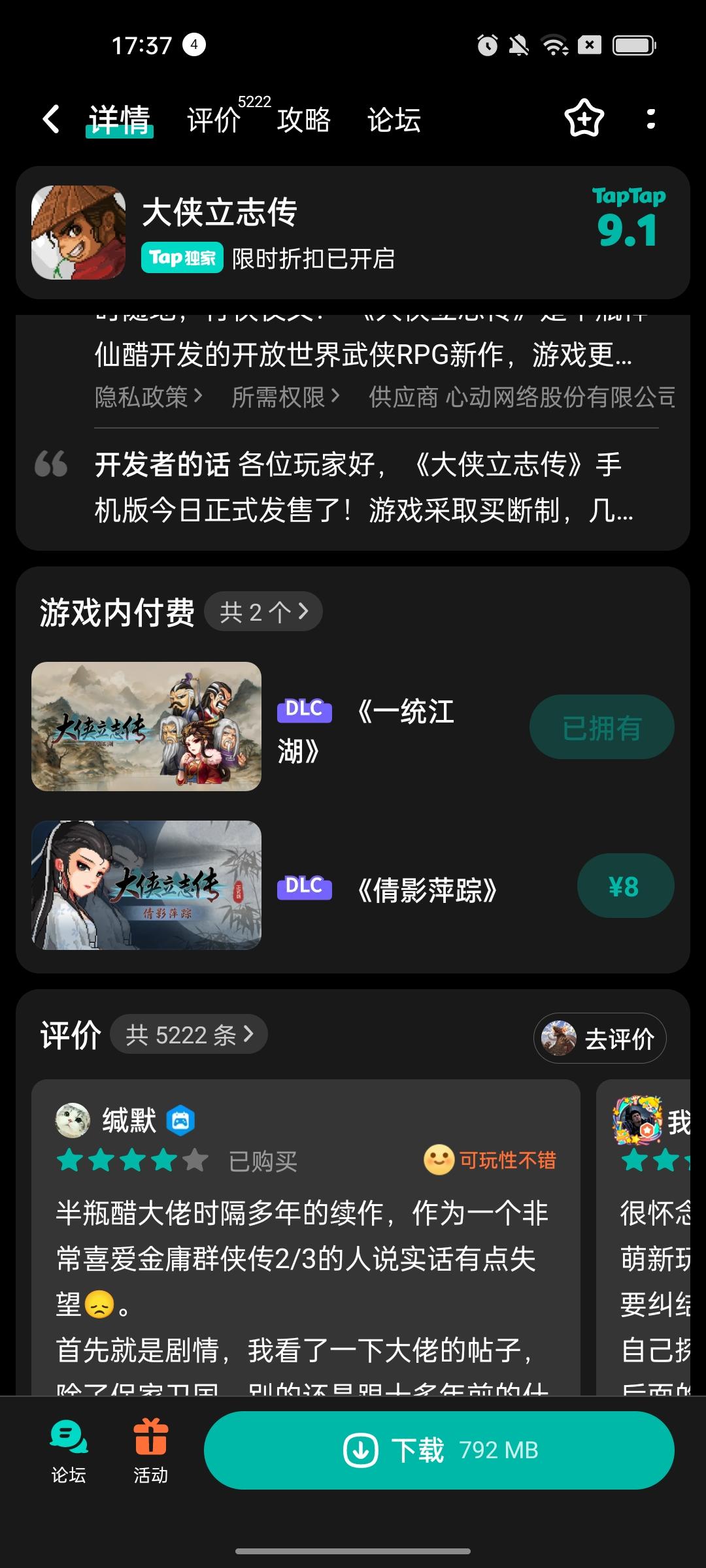Open the more options icon in top right
This screenshot has height=1568, width=706.
pyautogui.click(x=650, y=120)
